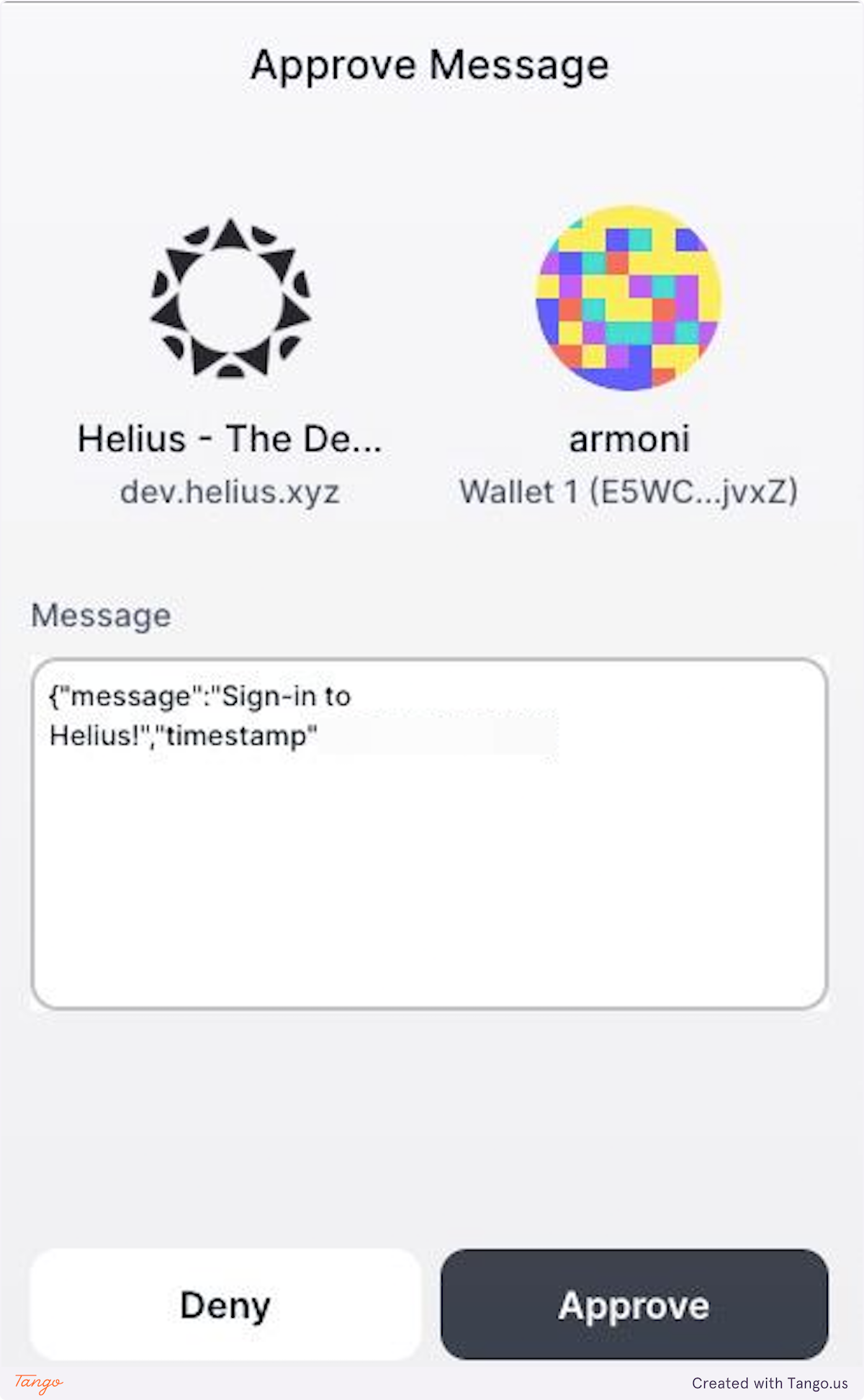The width and height of the screenshot is (864, 1400).
Task: Expand the Wallet 1 (E5WC...jvxZ) label
Action: click(x=629, y=492)
